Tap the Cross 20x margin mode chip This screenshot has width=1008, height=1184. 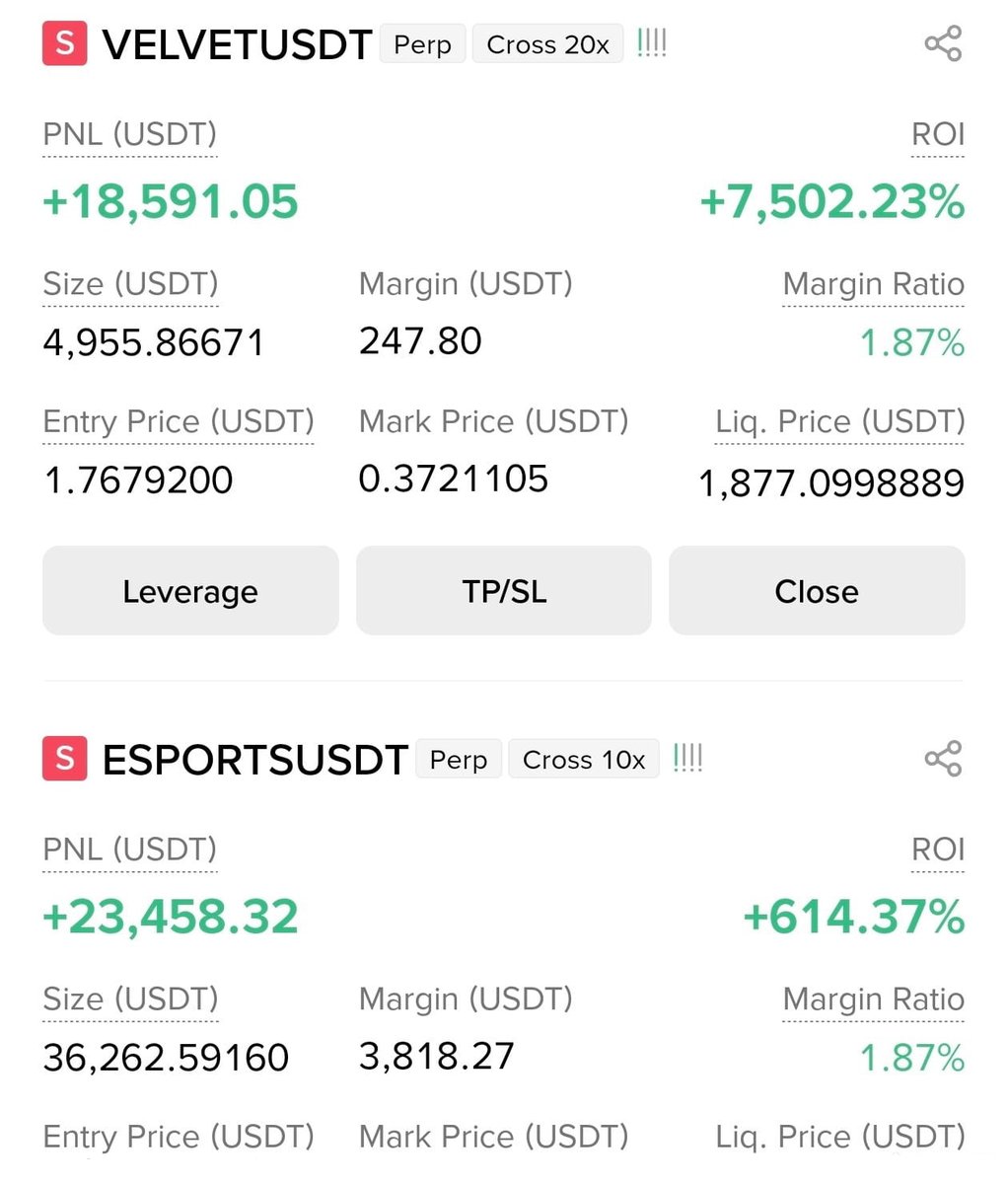coord(548,44)
